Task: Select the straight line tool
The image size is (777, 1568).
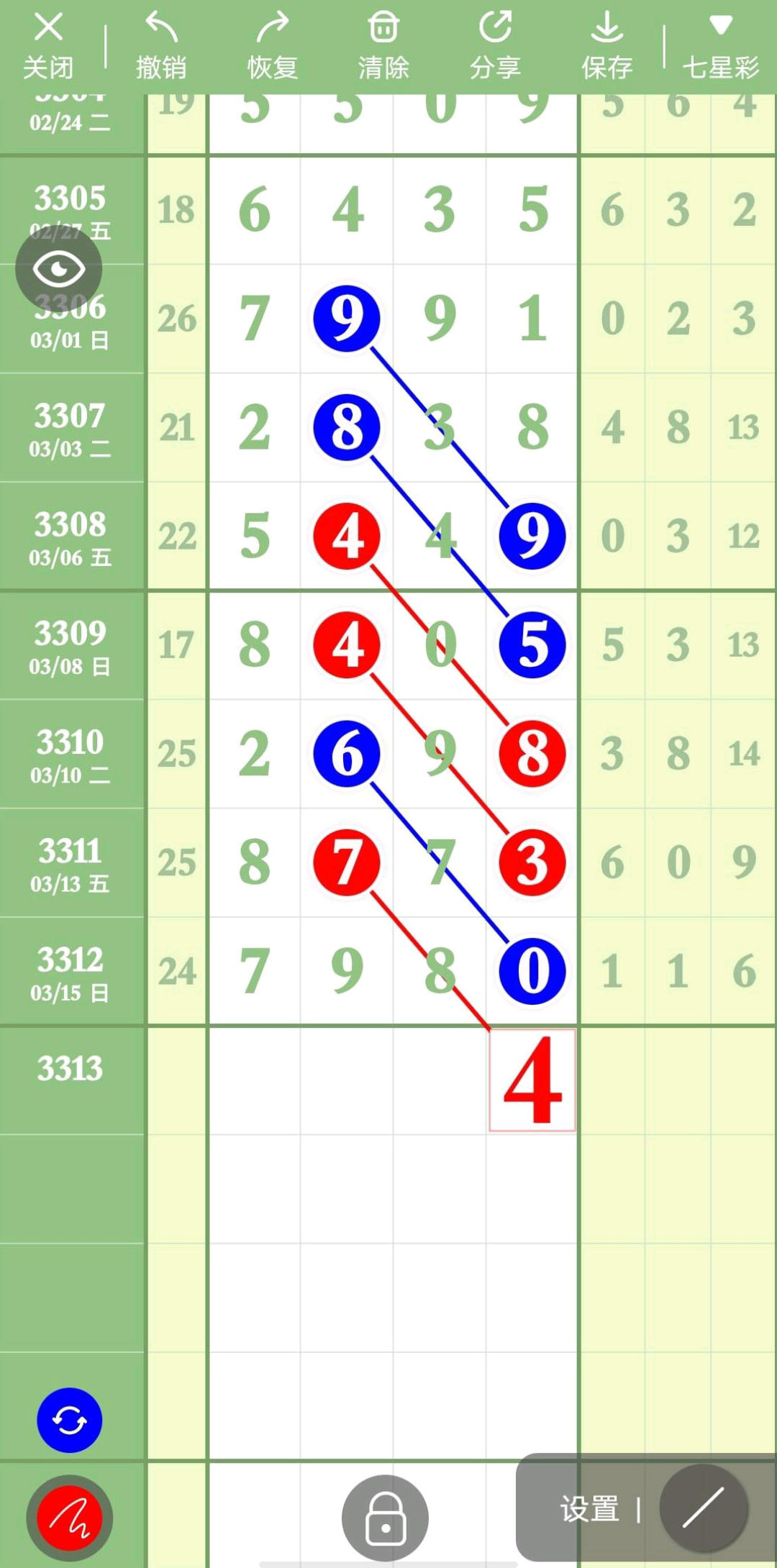Action: (x=703, y=1508)
